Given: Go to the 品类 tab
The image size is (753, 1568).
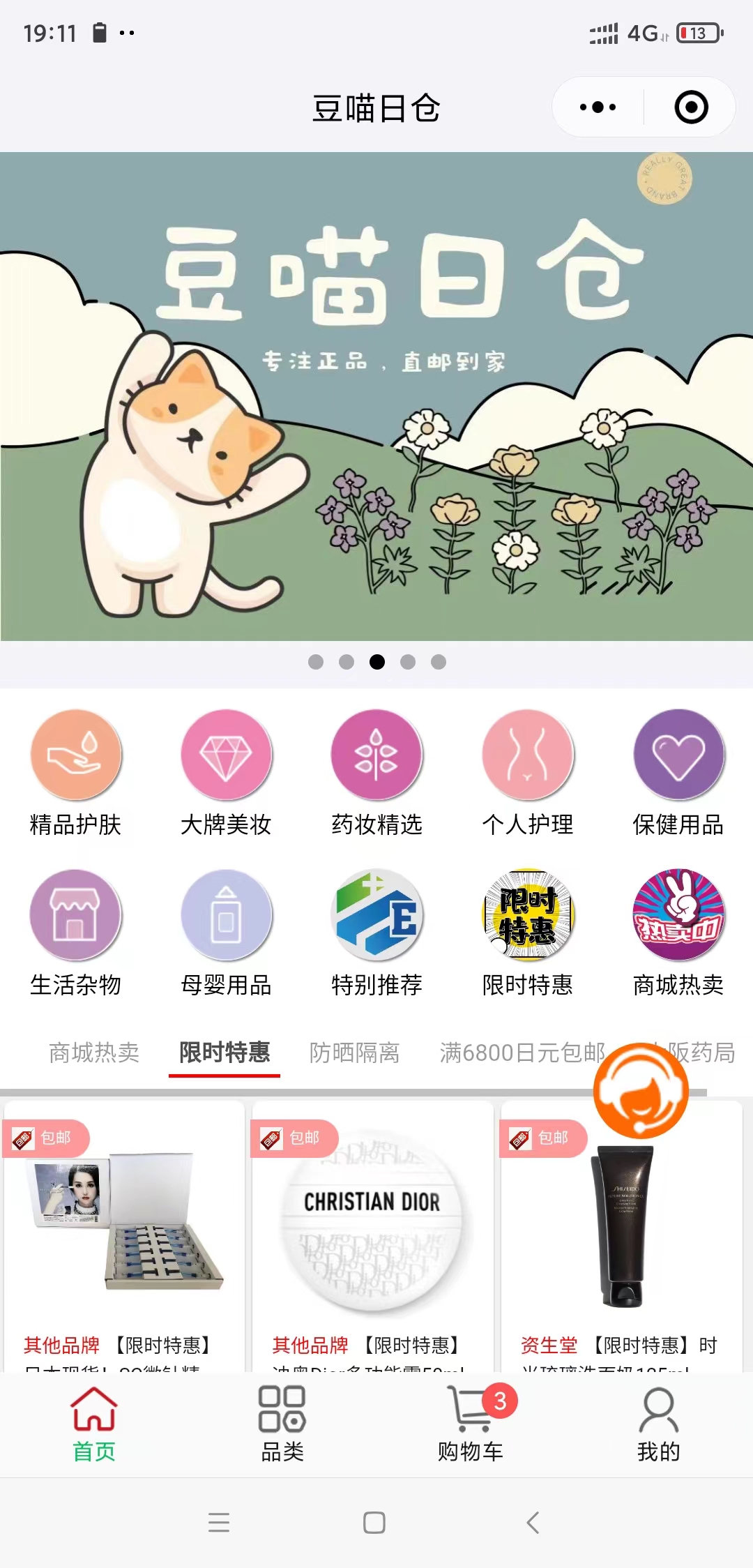Looking at the screenshot, I should pos(282,1424).
